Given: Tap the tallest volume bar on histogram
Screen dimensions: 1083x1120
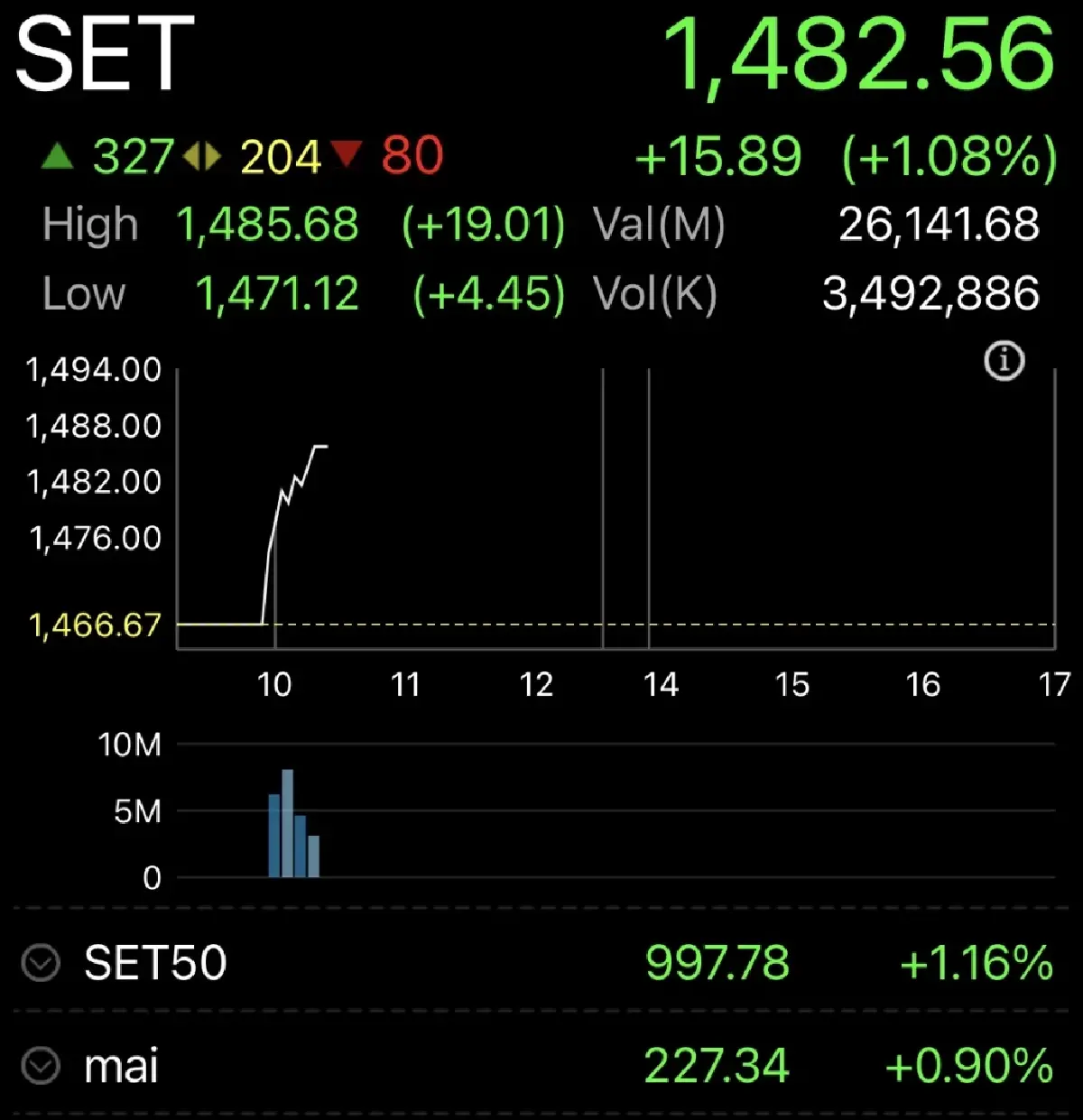Looking at the screenshot, I should pos(287,821).
